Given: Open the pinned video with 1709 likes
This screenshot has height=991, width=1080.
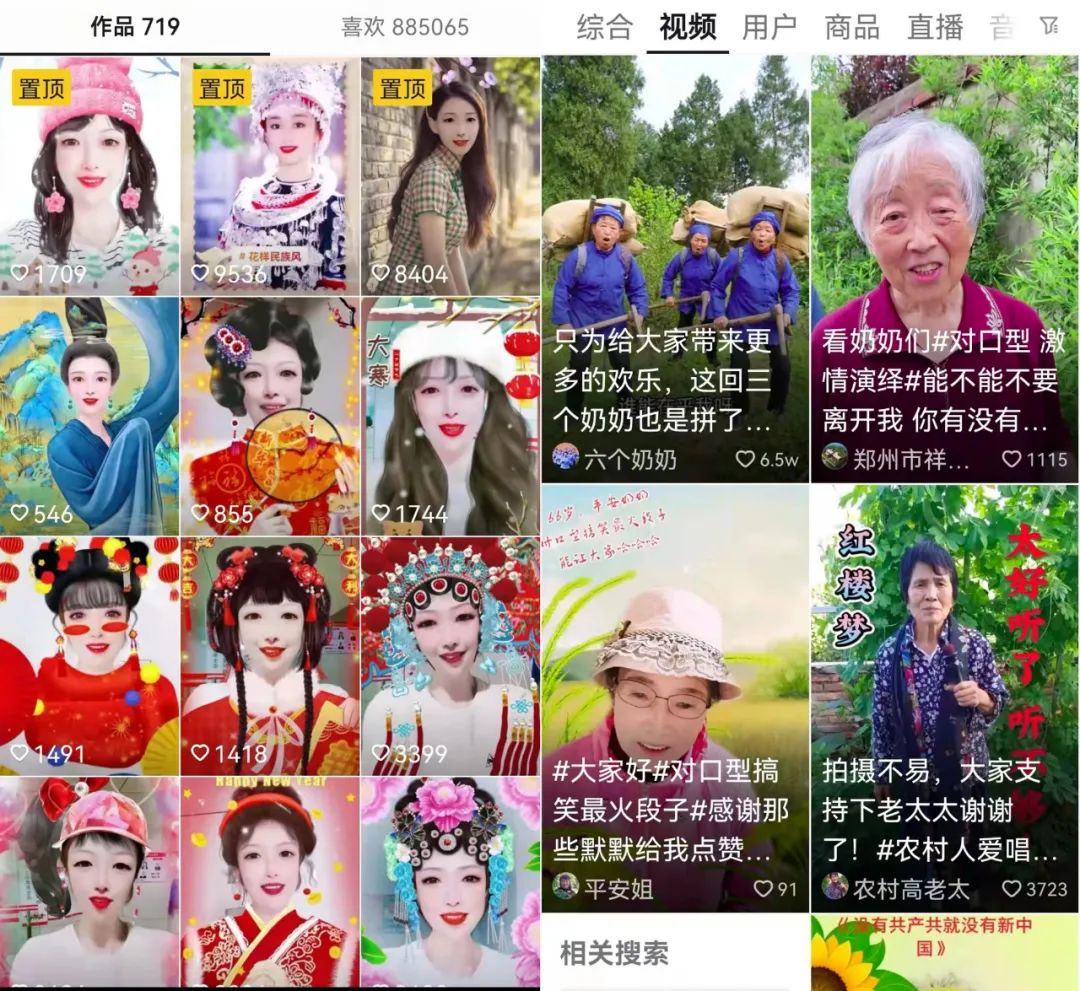Looking at the screenshot, I should 90,175.
